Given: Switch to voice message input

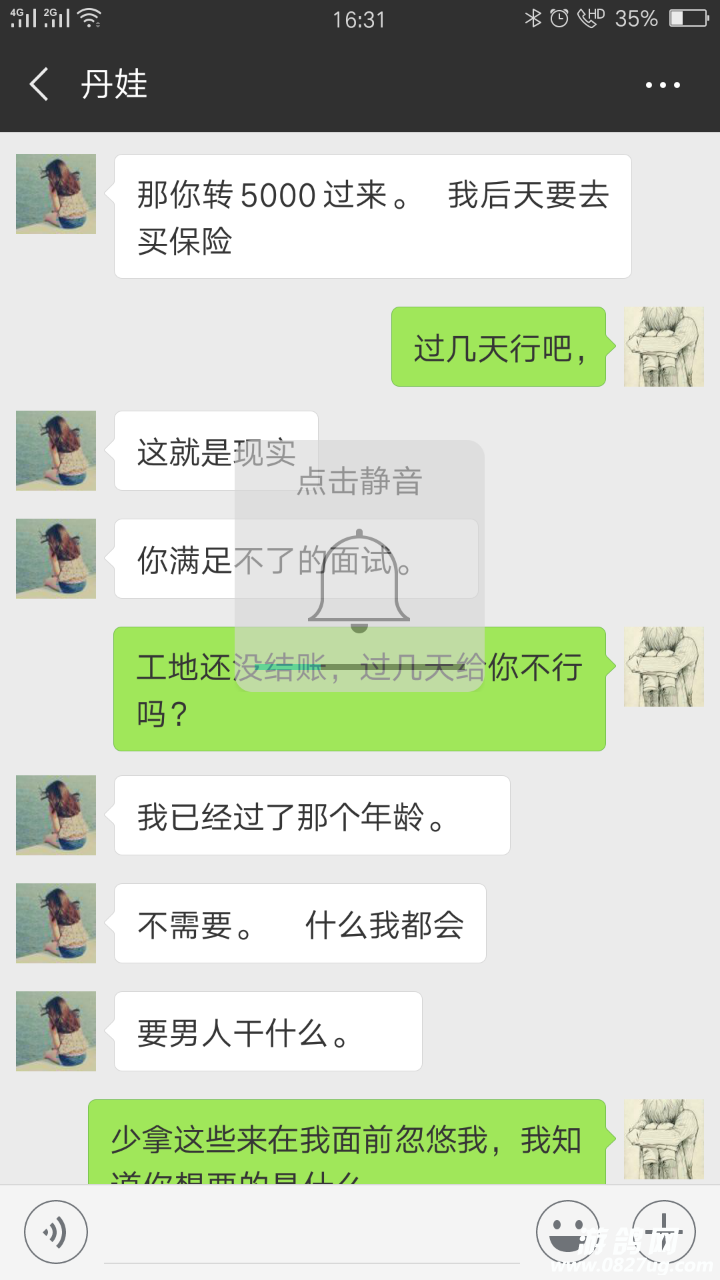Looking at the screenshot, I should tap(56, 1232).
